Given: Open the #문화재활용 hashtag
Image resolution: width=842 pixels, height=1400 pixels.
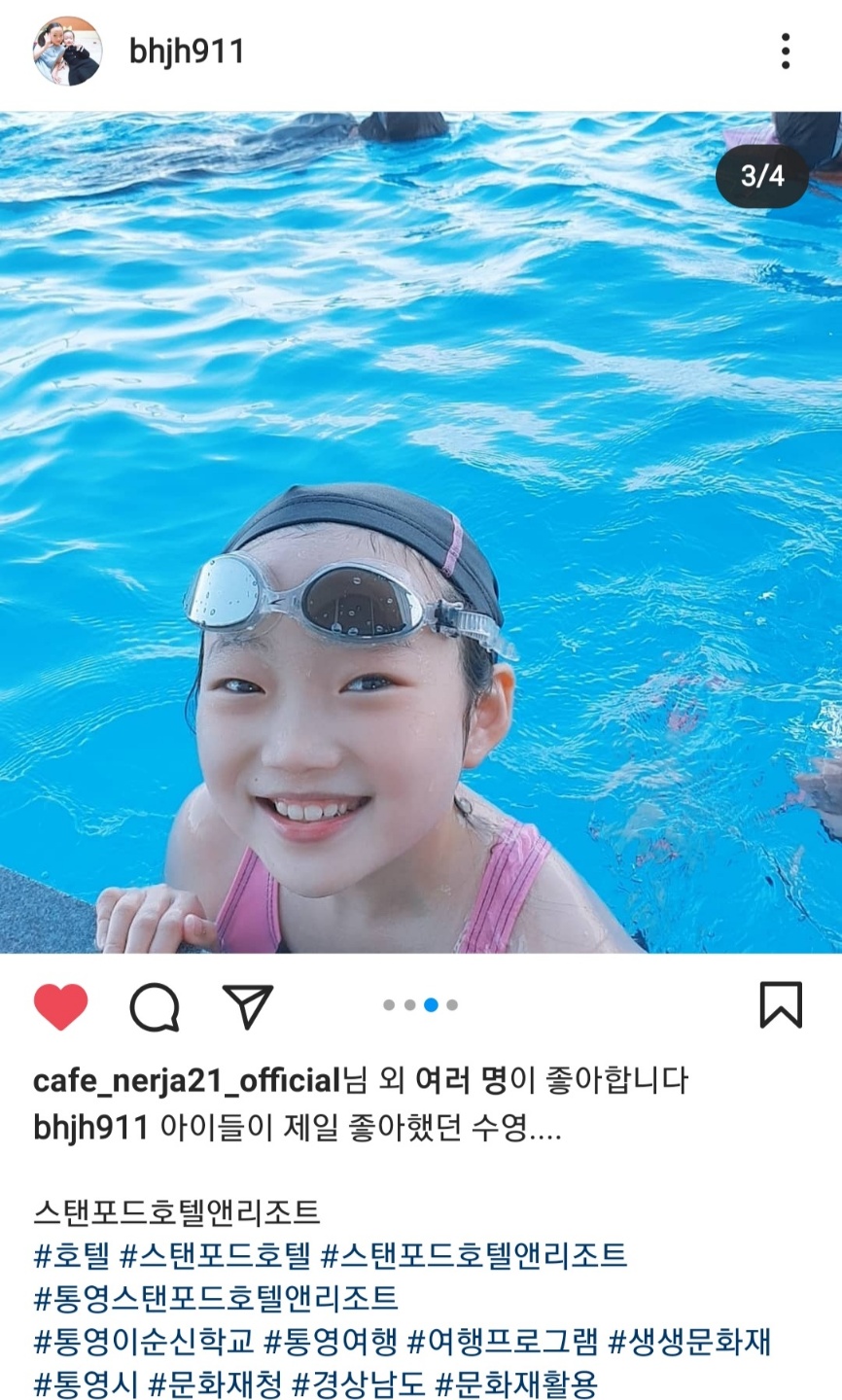Looking at the screenshot, I should tap(515, 1383).
